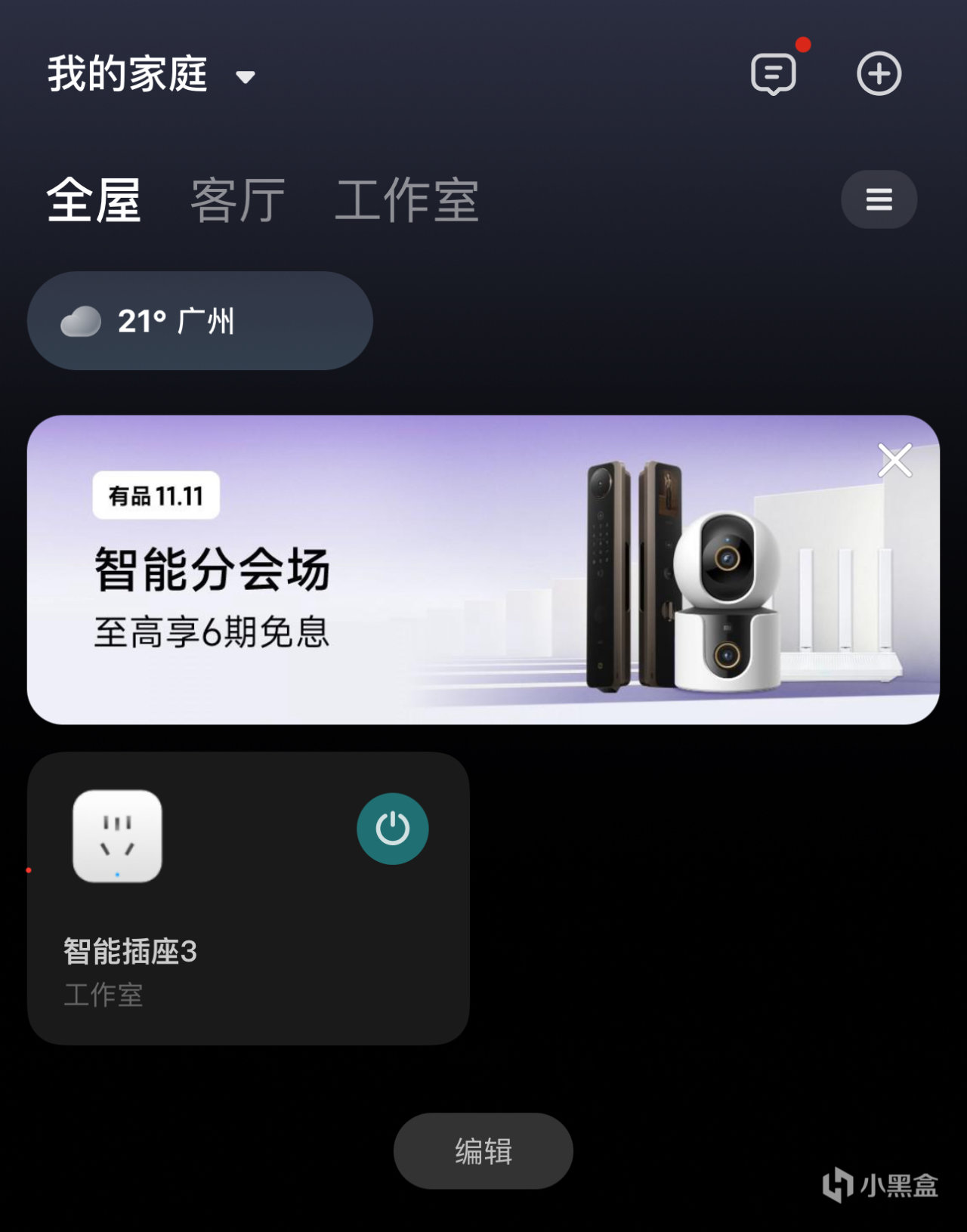Add a new device with plus icon

click(879, 74)
